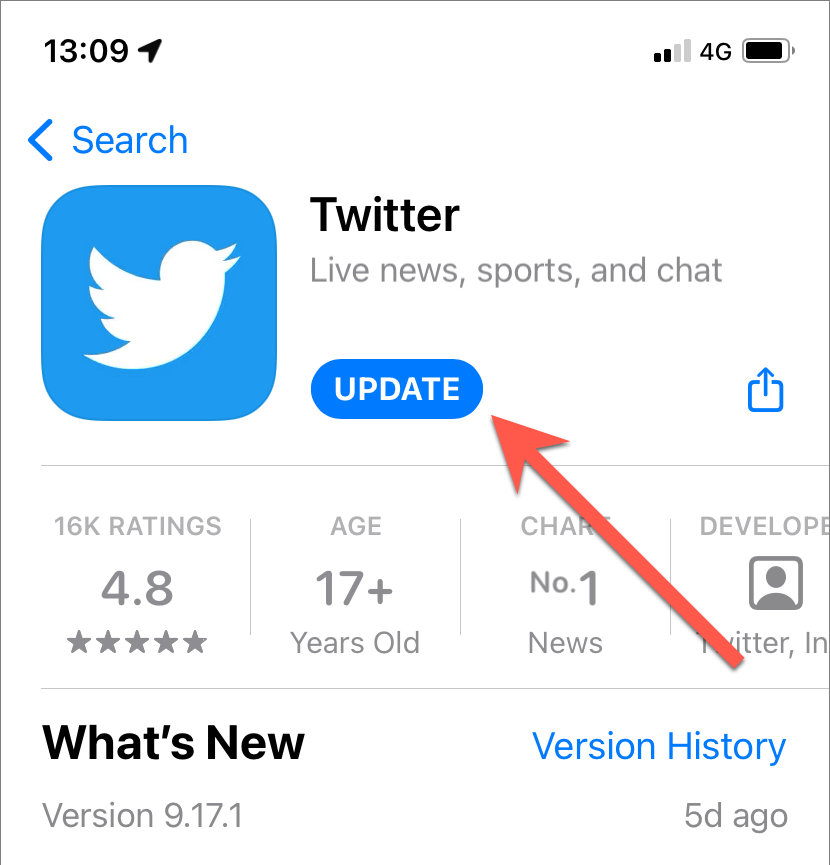View the 16K ratings section
The width and height of the screenshot is (830, 865).
click(x=138, y=587)
